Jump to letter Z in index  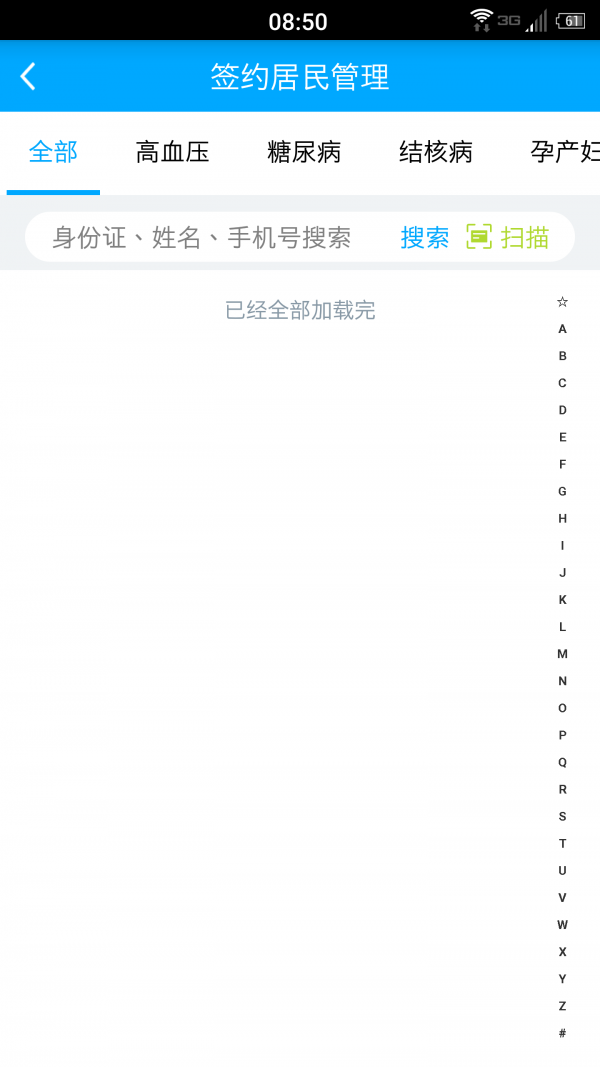pos(562,1006)
